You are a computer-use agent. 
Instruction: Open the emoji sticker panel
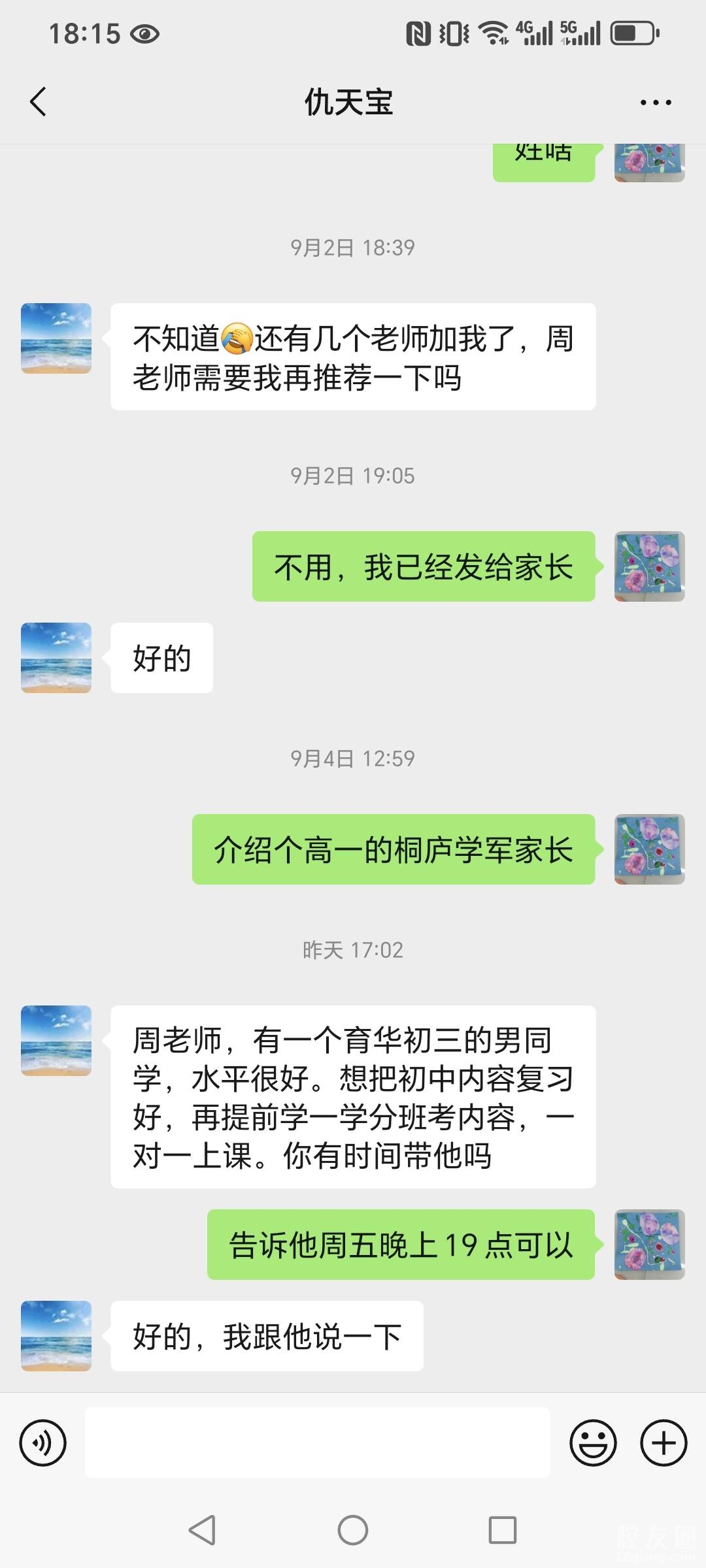(593, 1443)
